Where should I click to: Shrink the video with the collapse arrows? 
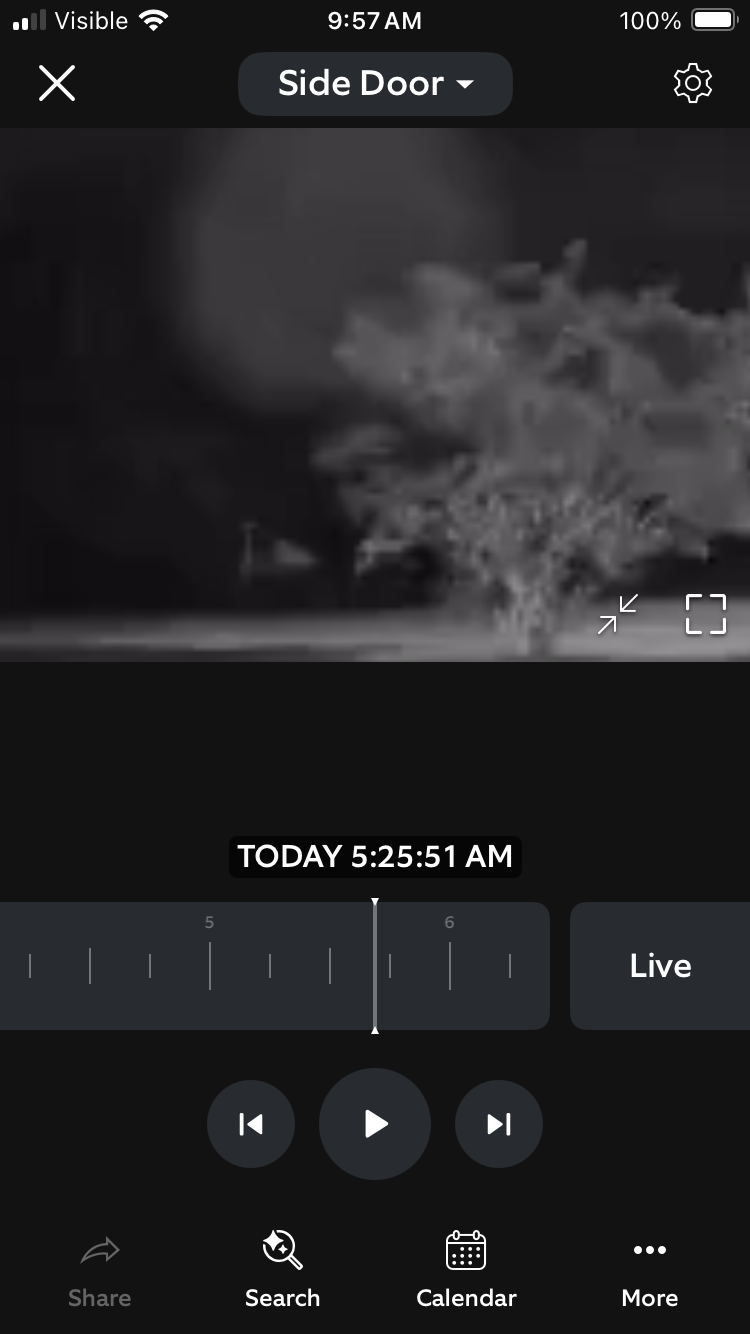pos(618,614)
